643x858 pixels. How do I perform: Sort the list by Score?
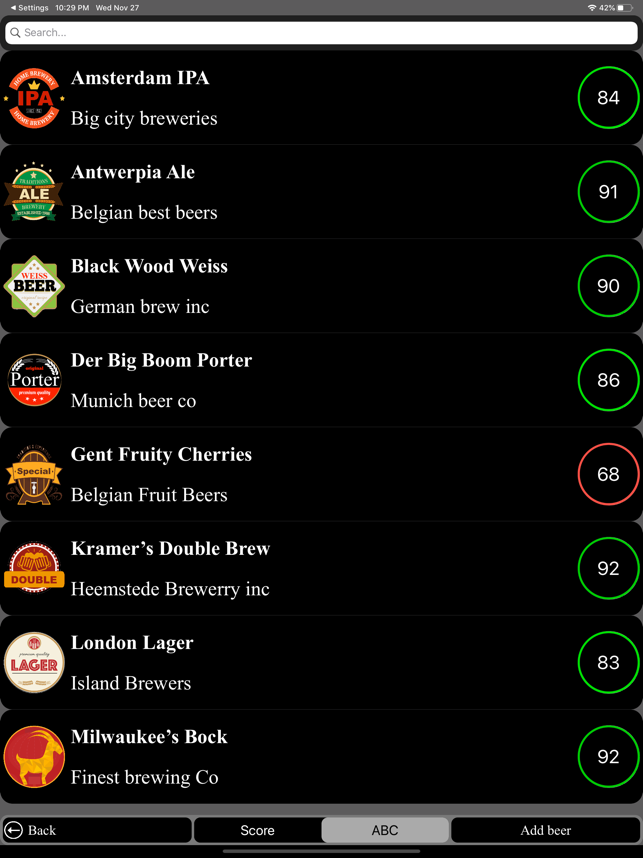[257, 830]
